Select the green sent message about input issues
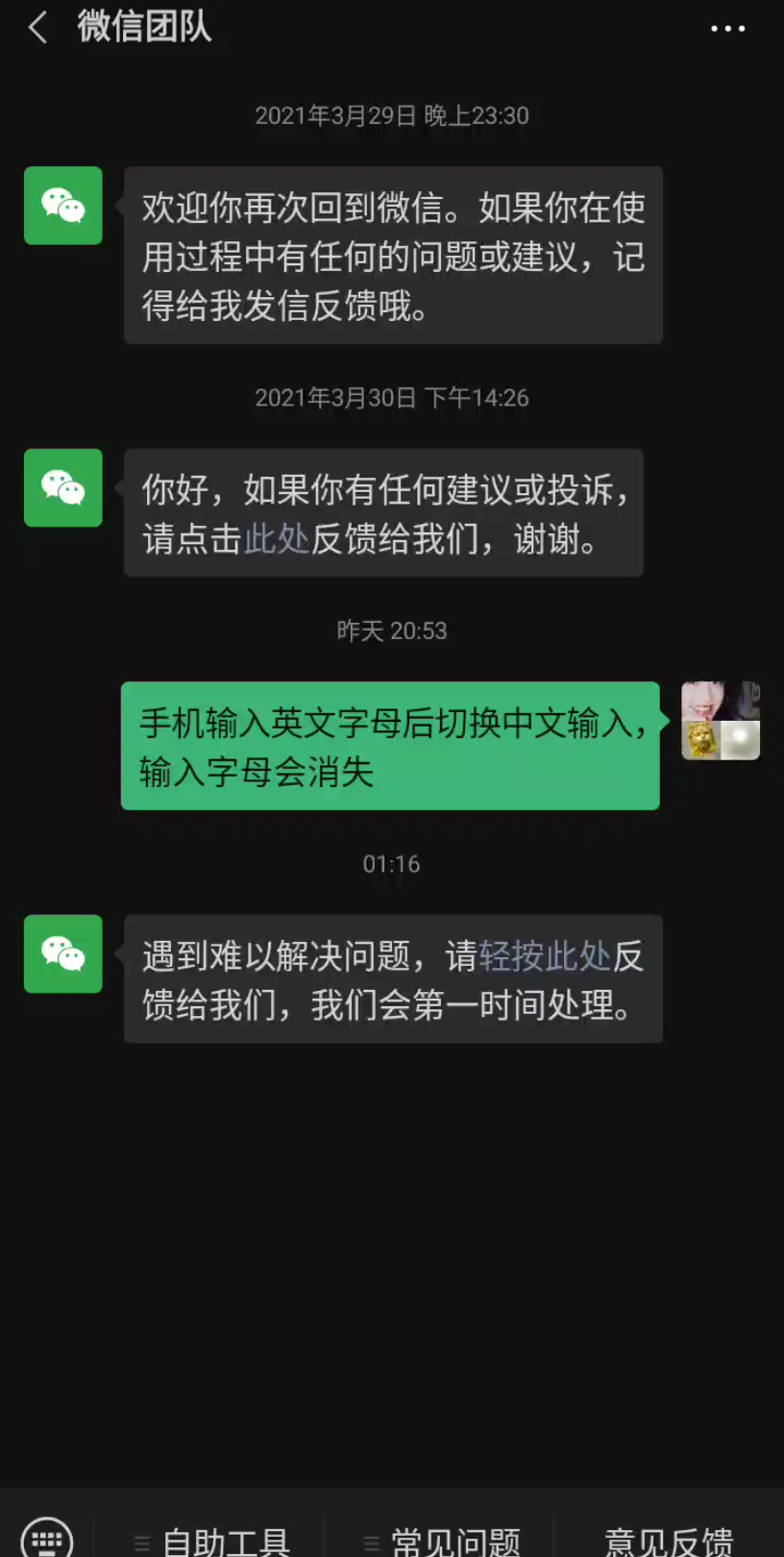The width and height of the screenshot is (784, 1557). pyautogui.click(x=389, y=745)
